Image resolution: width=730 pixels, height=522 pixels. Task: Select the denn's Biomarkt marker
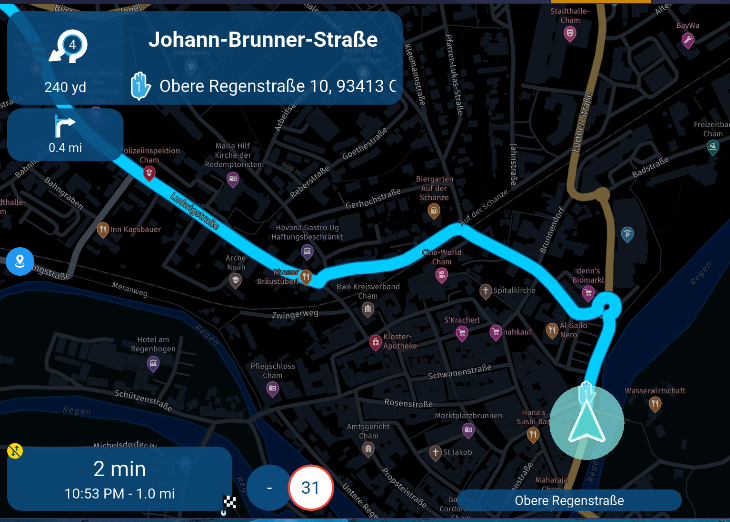[588, 294]
